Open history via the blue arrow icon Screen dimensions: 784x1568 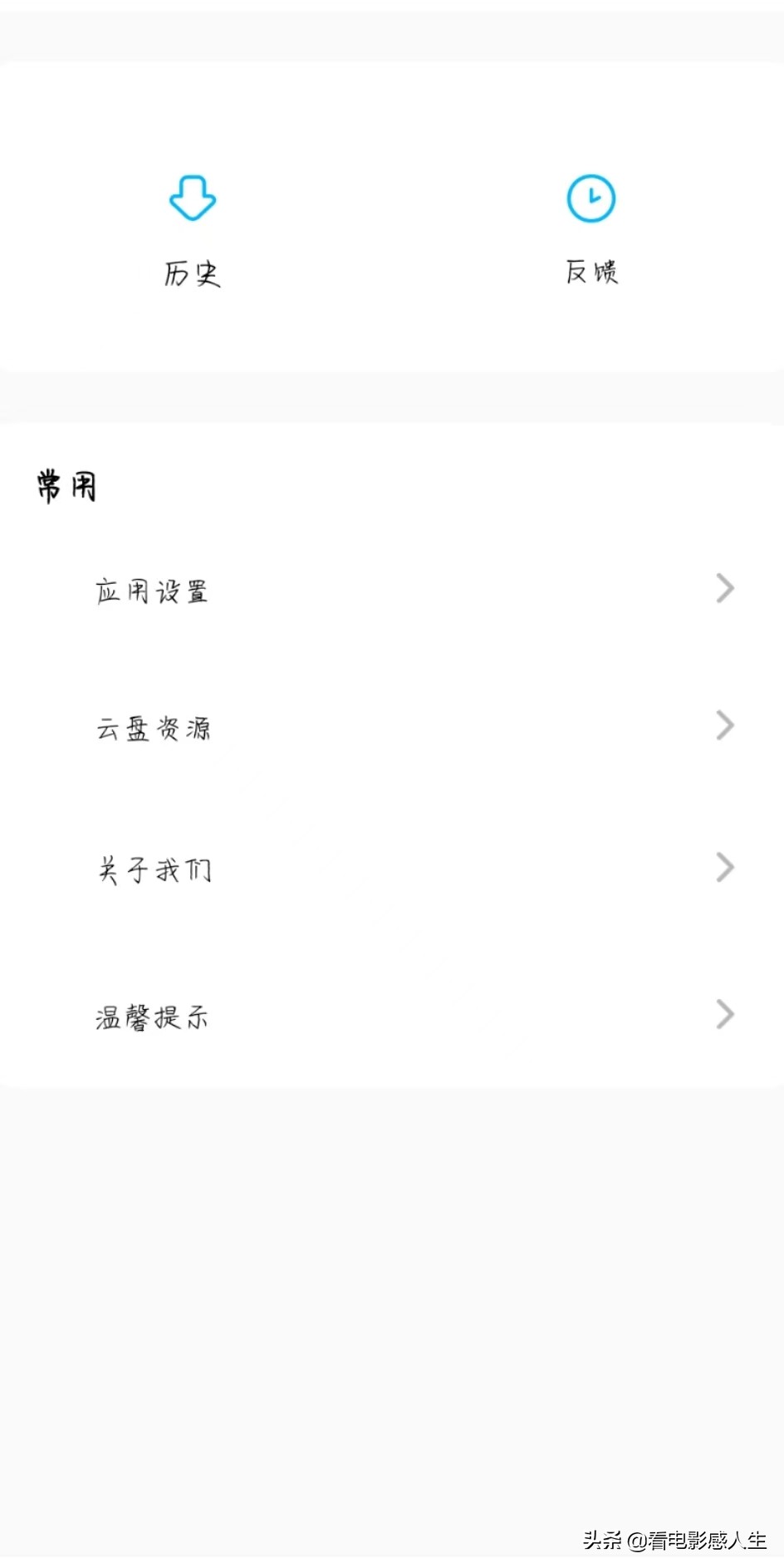point(193,198)
